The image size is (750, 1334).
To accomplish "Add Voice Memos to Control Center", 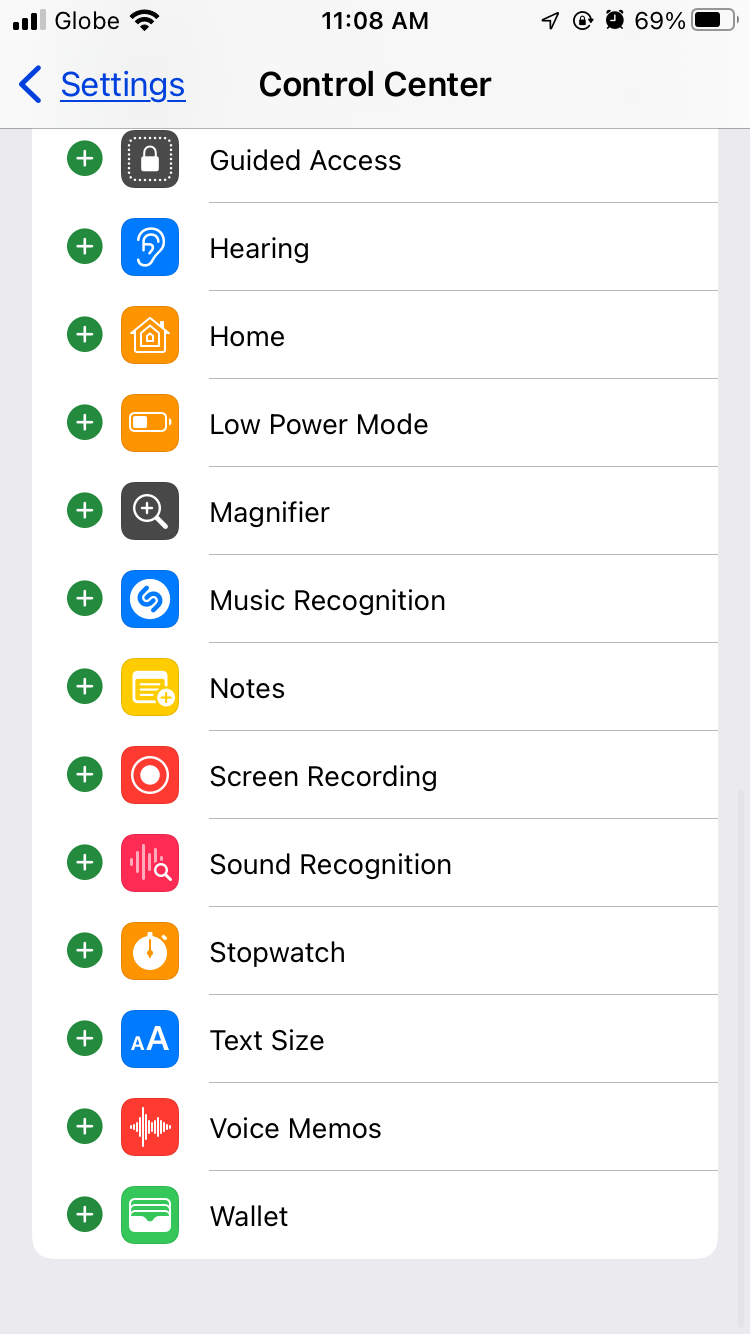I will pos(85,1127).
